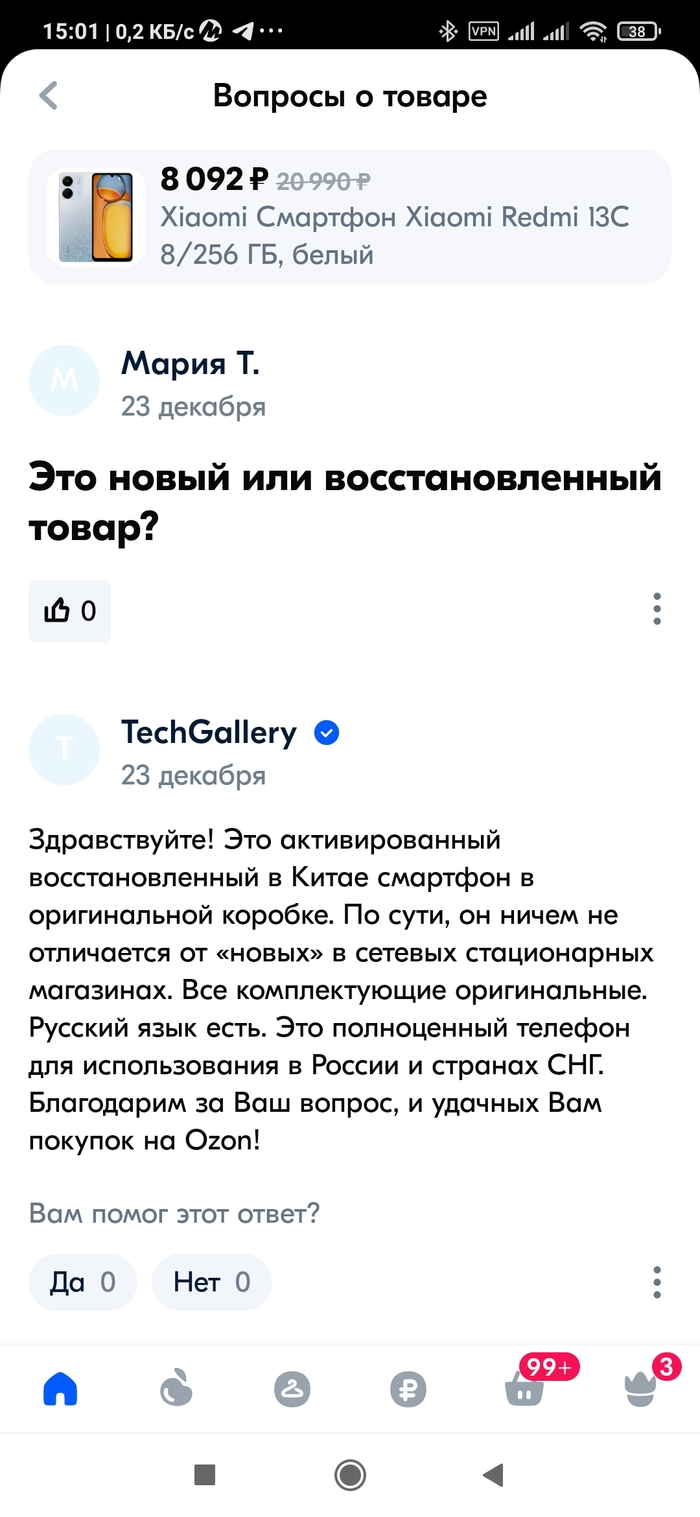
Task: Open the Xiaomi Redmi 13C product card
Action: click(349, 217)
